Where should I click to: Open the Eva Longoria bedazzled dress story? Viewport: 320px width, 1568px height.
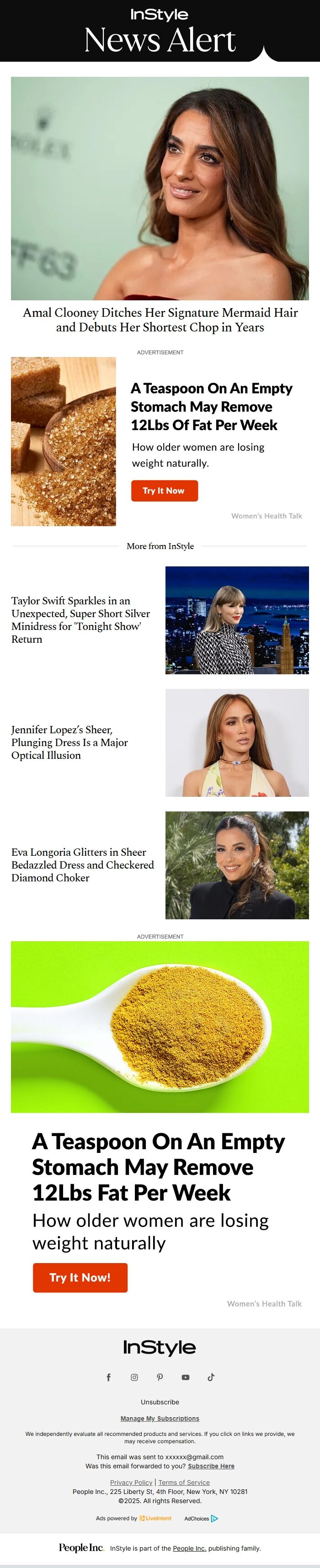coord(82,864)
